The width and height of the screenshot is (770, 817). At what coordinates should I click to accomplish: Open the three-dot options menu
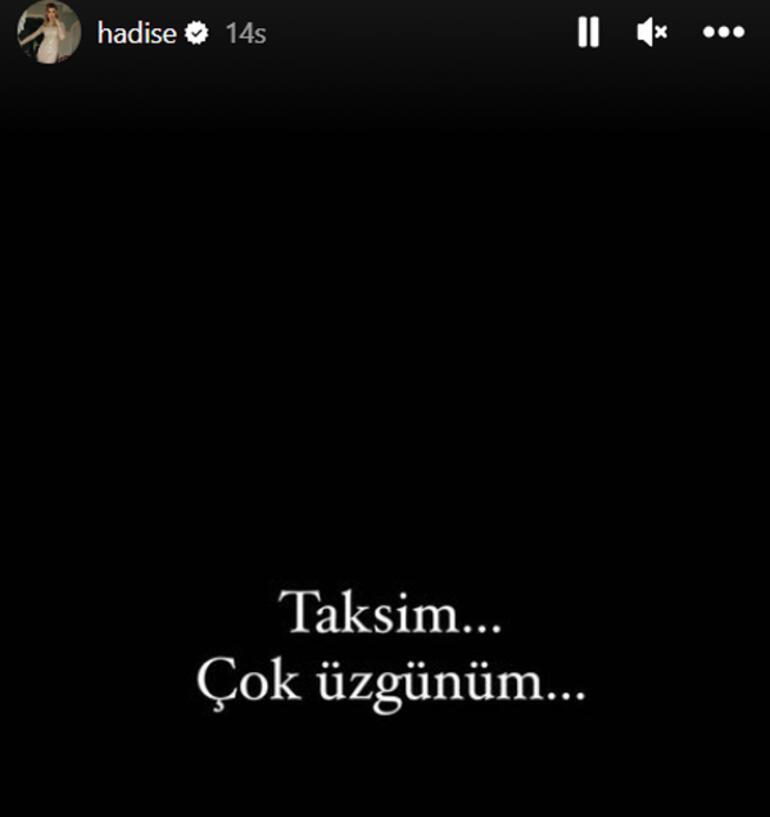723,33
